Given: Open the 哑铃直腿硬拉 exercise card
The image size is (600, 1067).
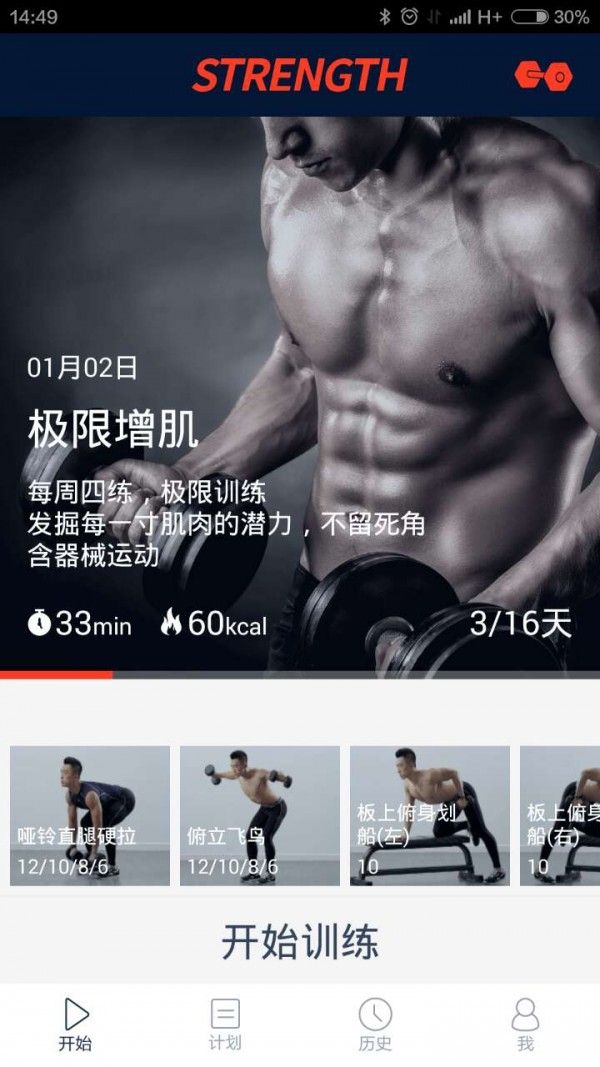Looking at the screenshot, I should coord(90,816).
